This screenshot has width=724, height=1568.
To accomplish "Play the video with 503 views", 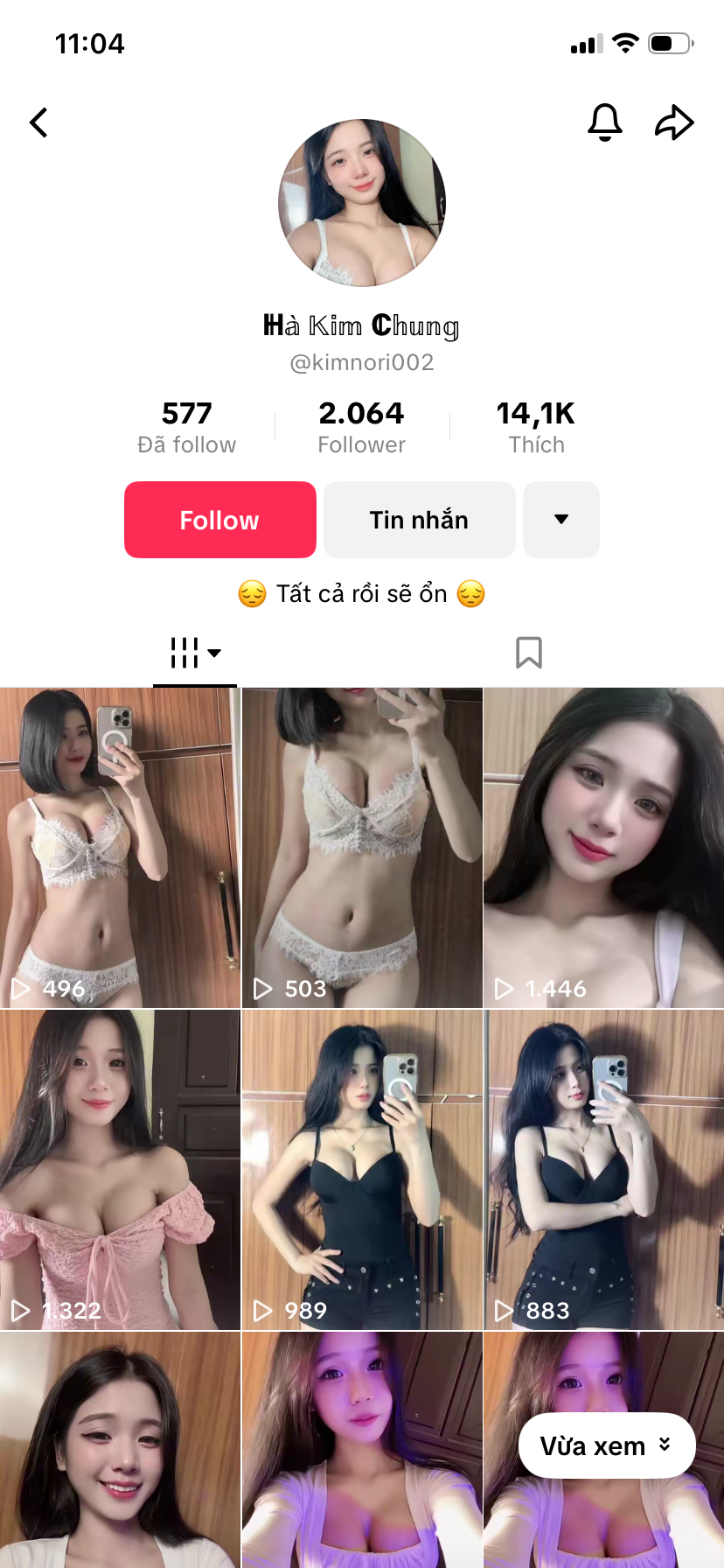I will pos(362,847).
